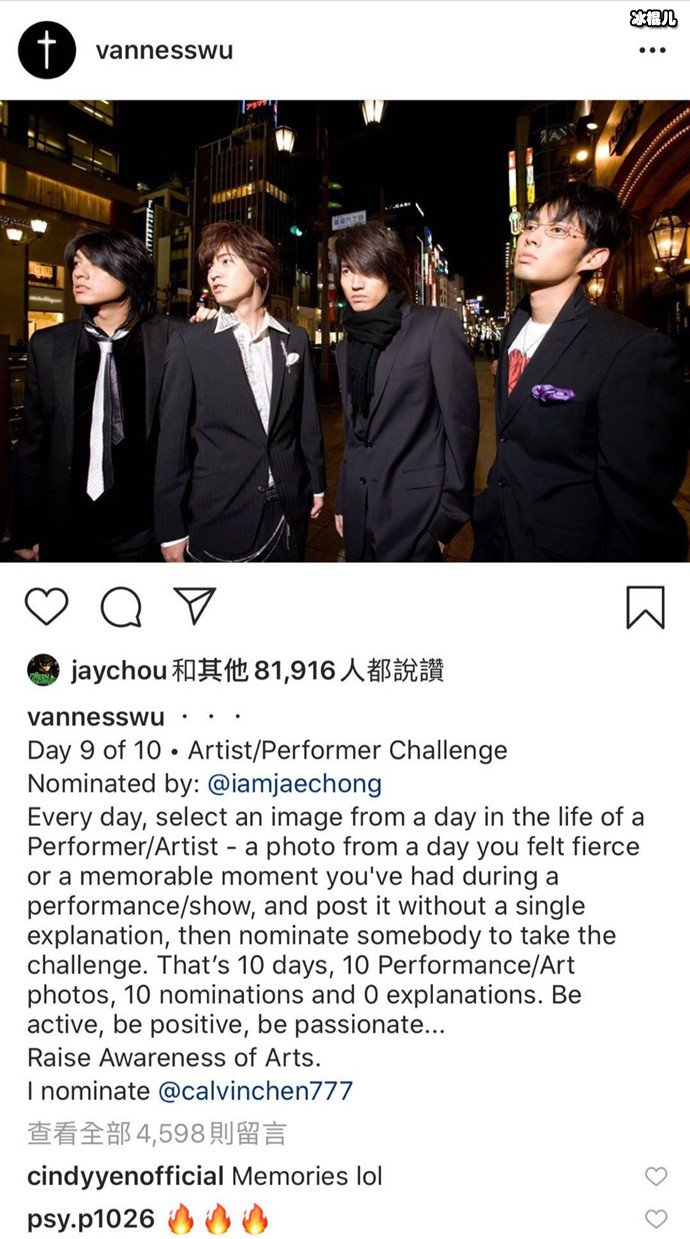Open the comment bubble icon
The image size is (690, 1239).
(120, 607)
